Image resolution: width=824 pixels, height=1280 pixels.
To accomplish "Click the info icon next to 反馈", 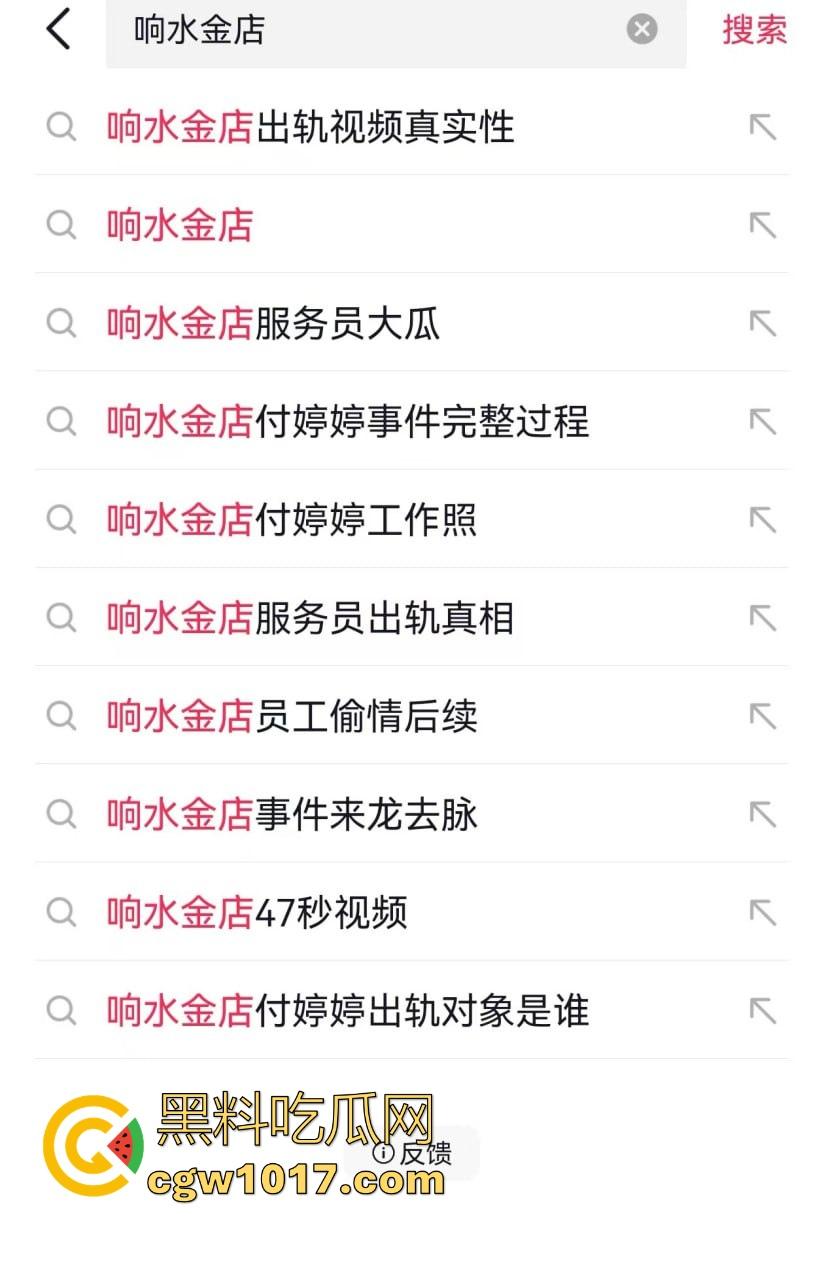I will pos(382,1154).
